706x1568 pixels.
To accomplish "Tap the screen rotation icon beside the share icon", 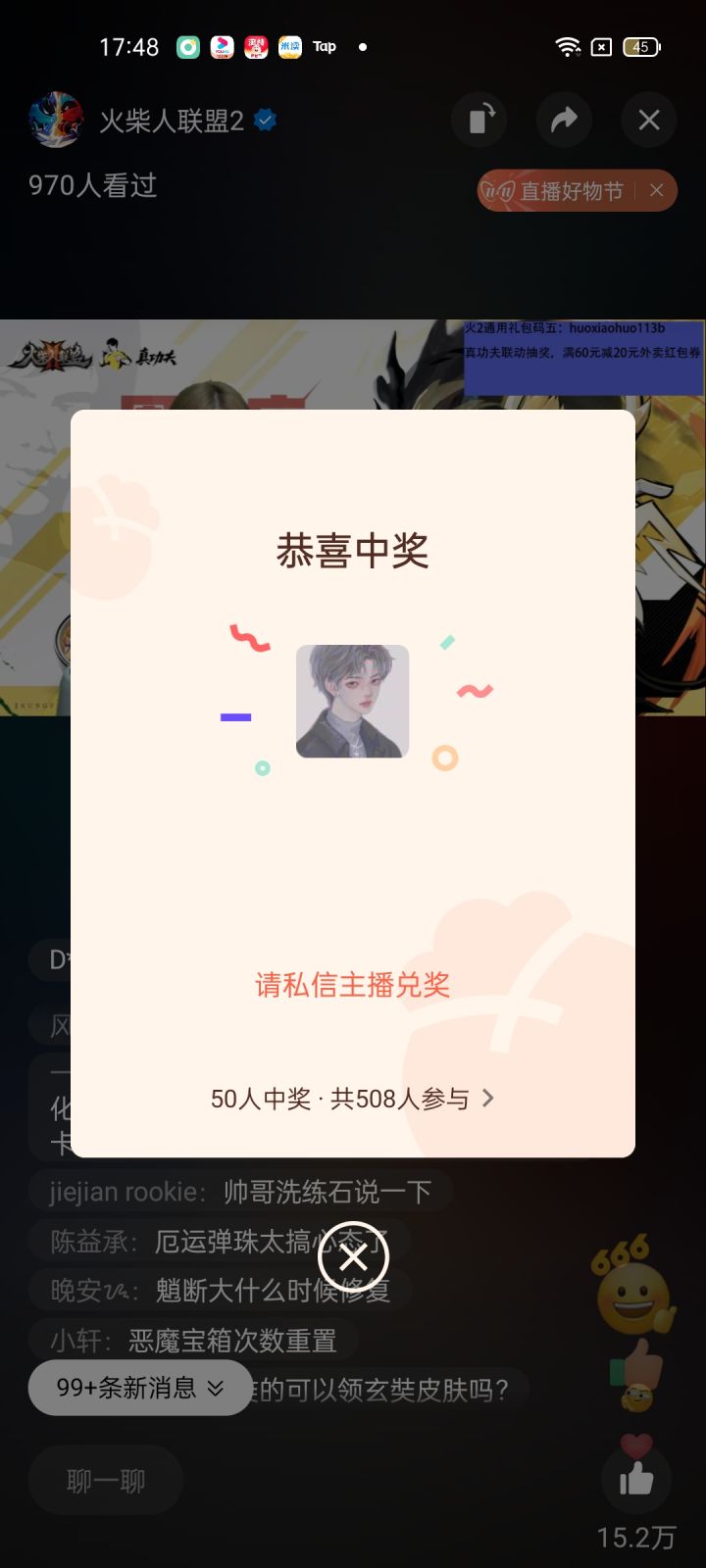I will point(479,120).
